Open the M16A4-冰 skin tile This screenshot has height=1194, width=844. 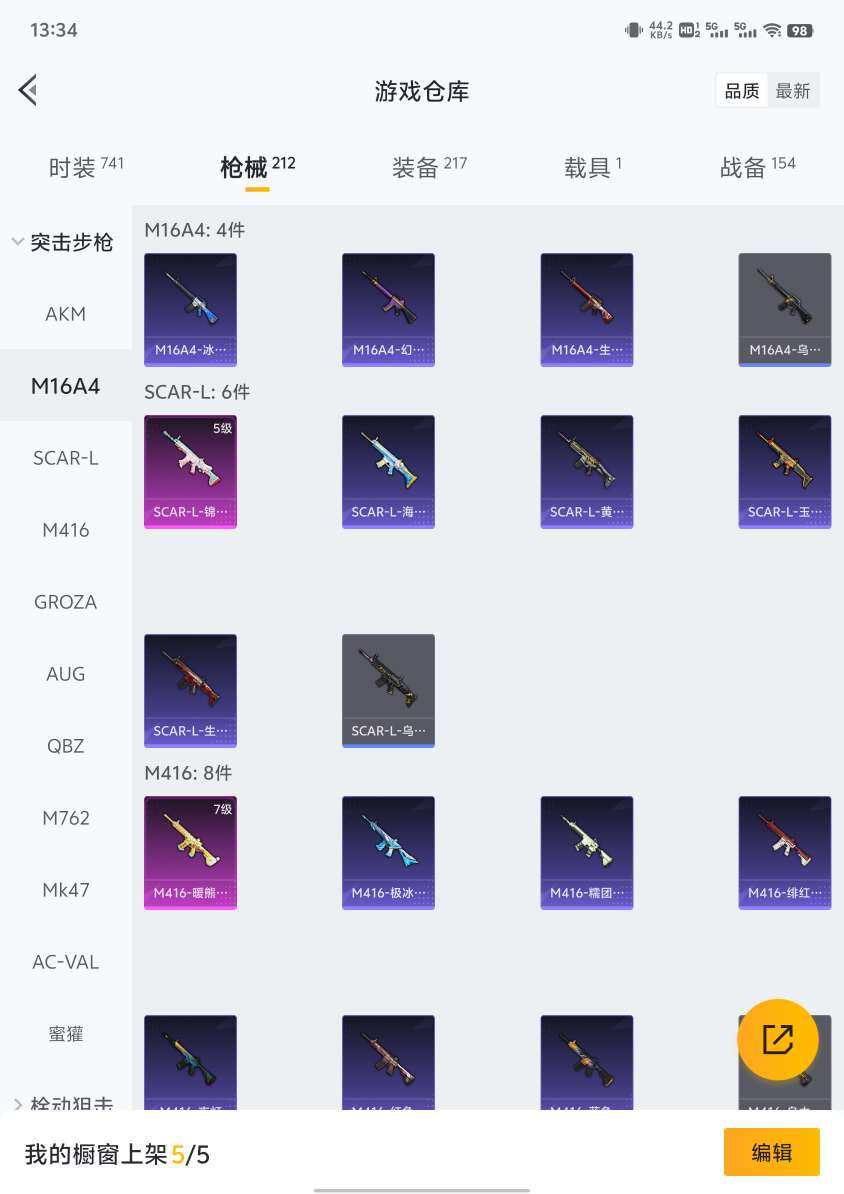[x=190, y=309]
